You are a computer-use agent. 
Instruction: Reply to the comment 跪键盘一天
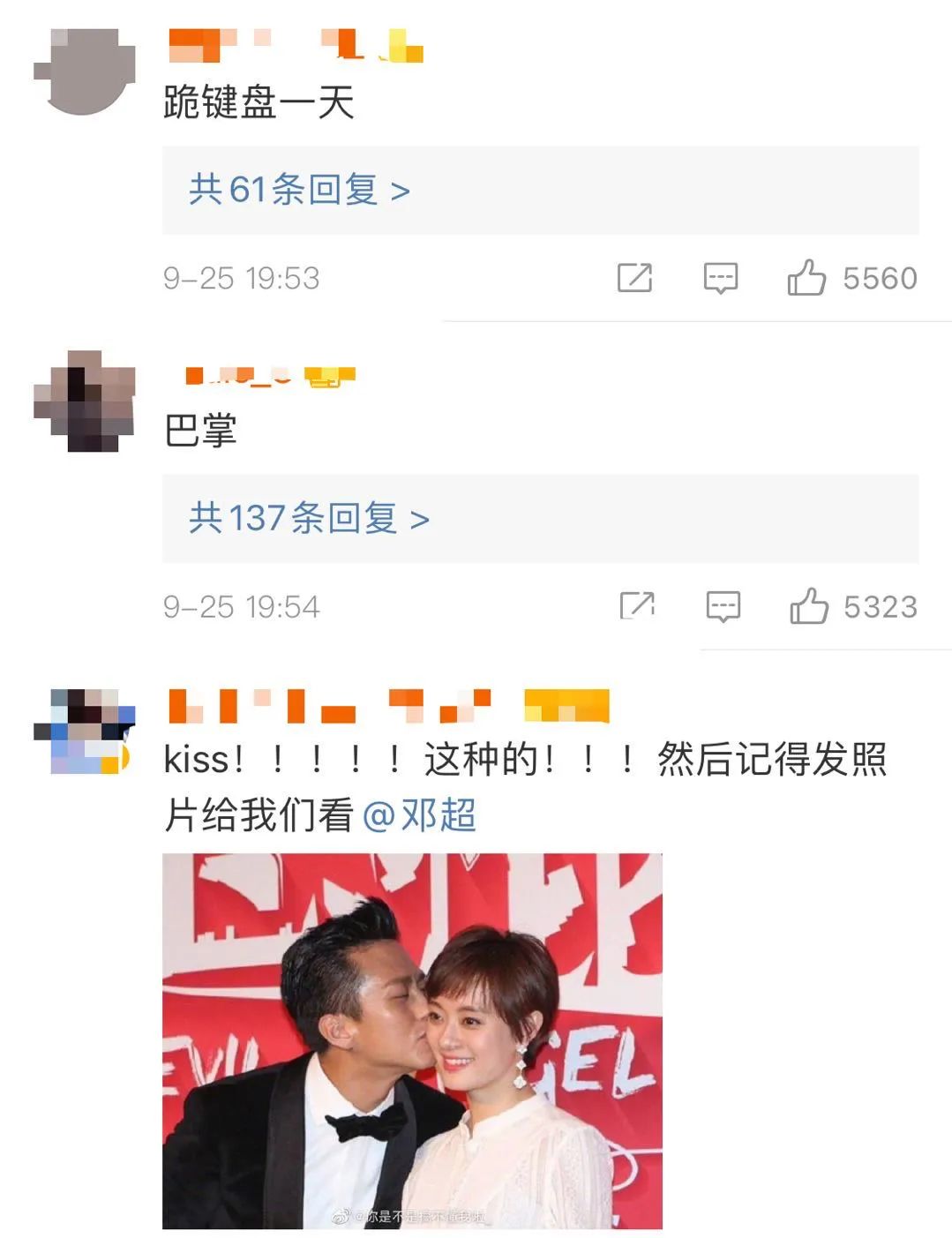pos(720,278)
